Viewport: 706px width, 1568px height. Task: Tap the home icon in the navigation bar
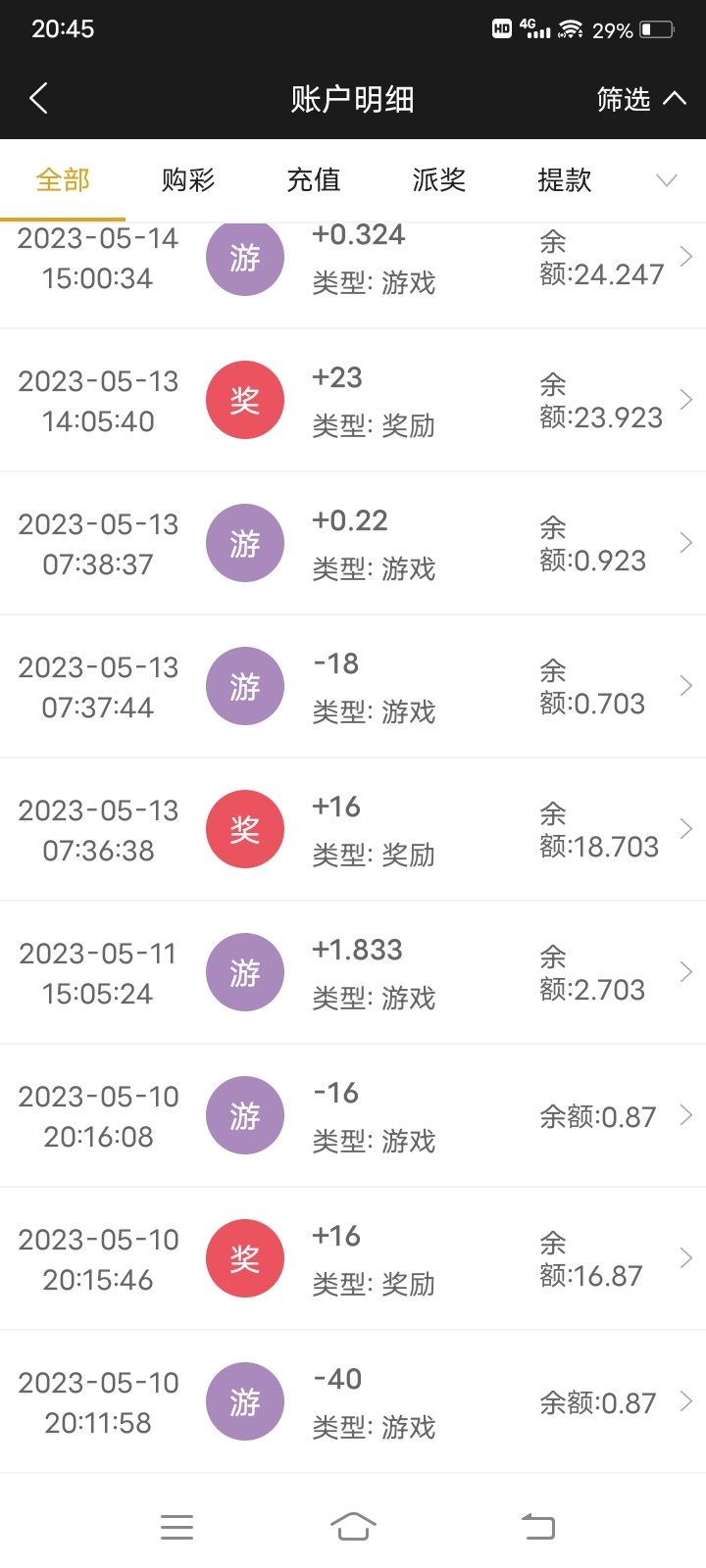354,1525
